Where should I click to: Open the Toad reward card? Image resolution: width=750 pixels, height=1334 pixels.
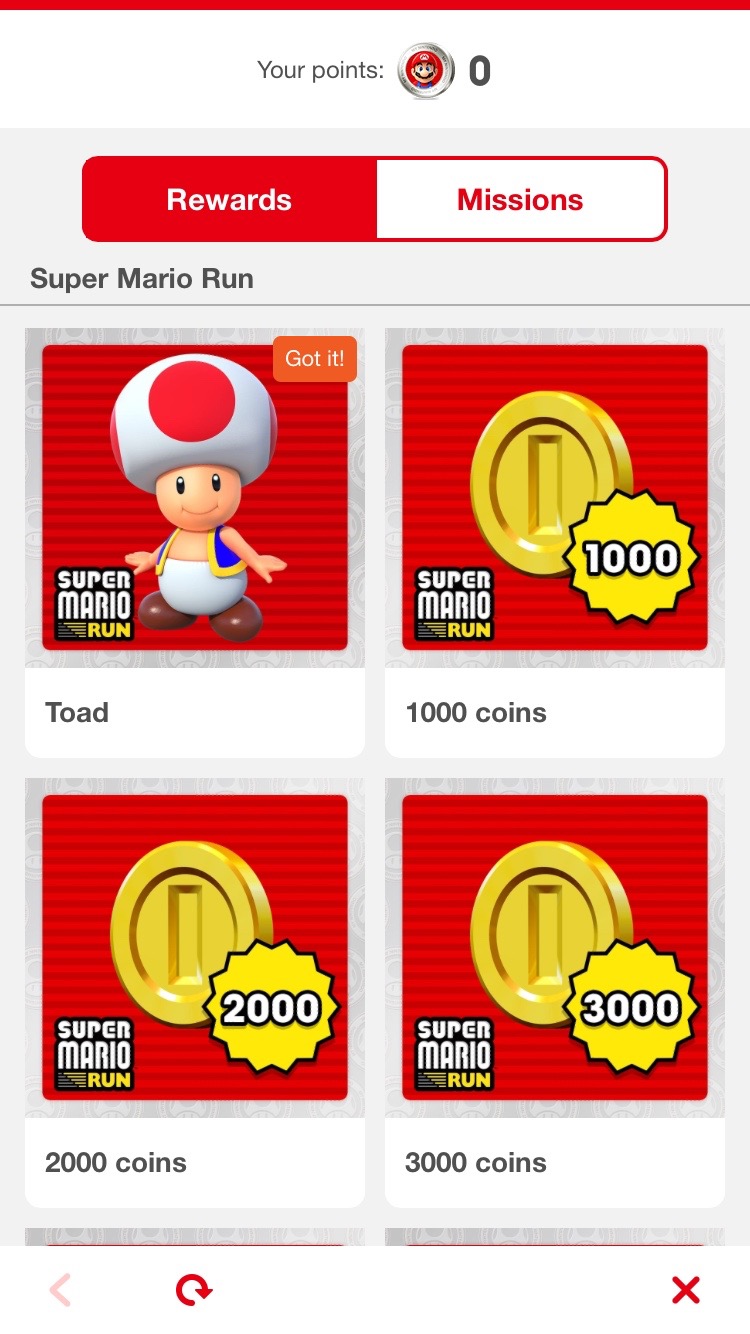195,541
